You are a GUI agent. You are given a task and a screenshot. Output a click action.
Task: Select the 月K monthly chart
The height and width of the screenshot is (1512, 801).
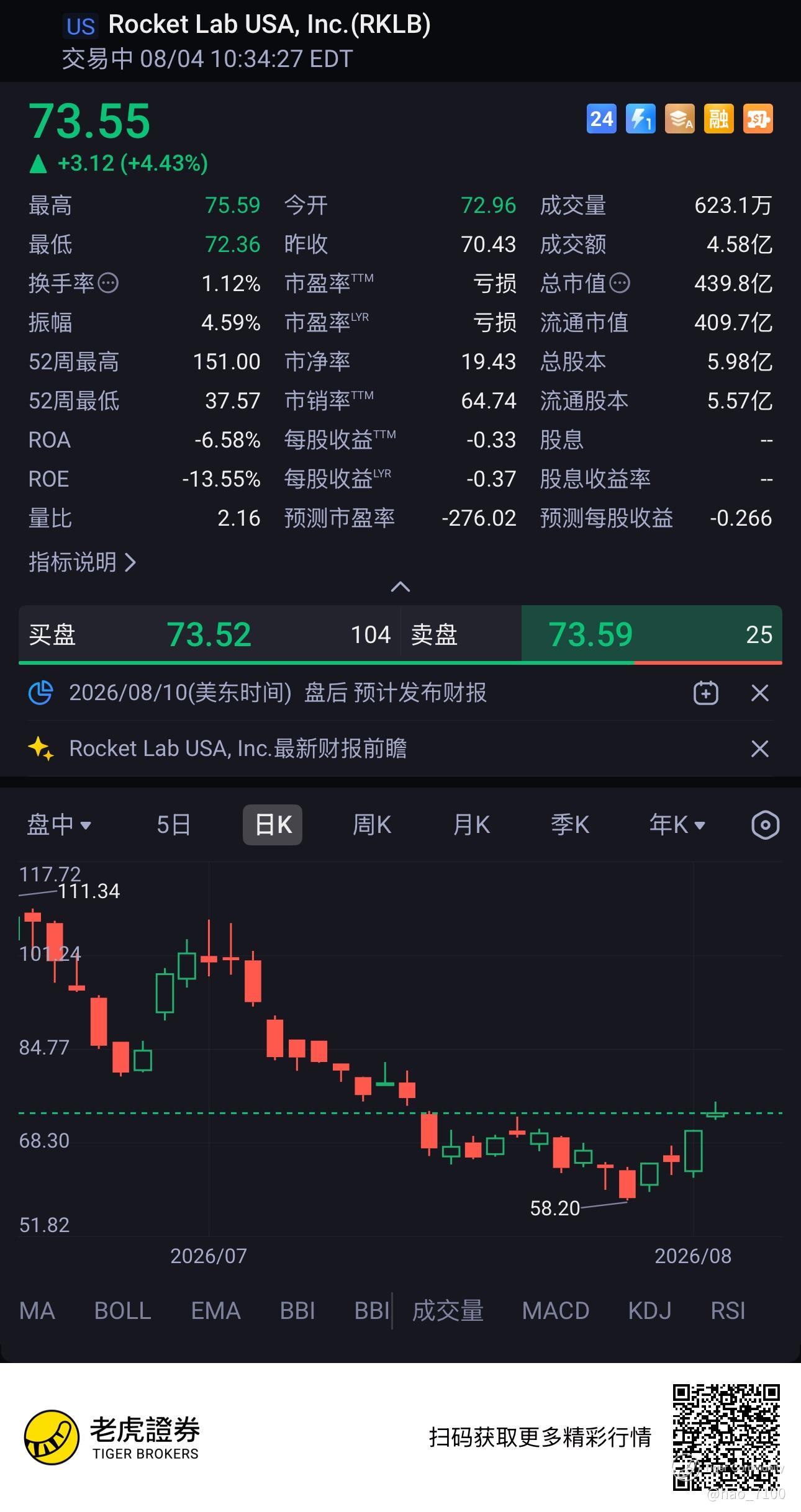pyautogui.click(x=471, y=825)
